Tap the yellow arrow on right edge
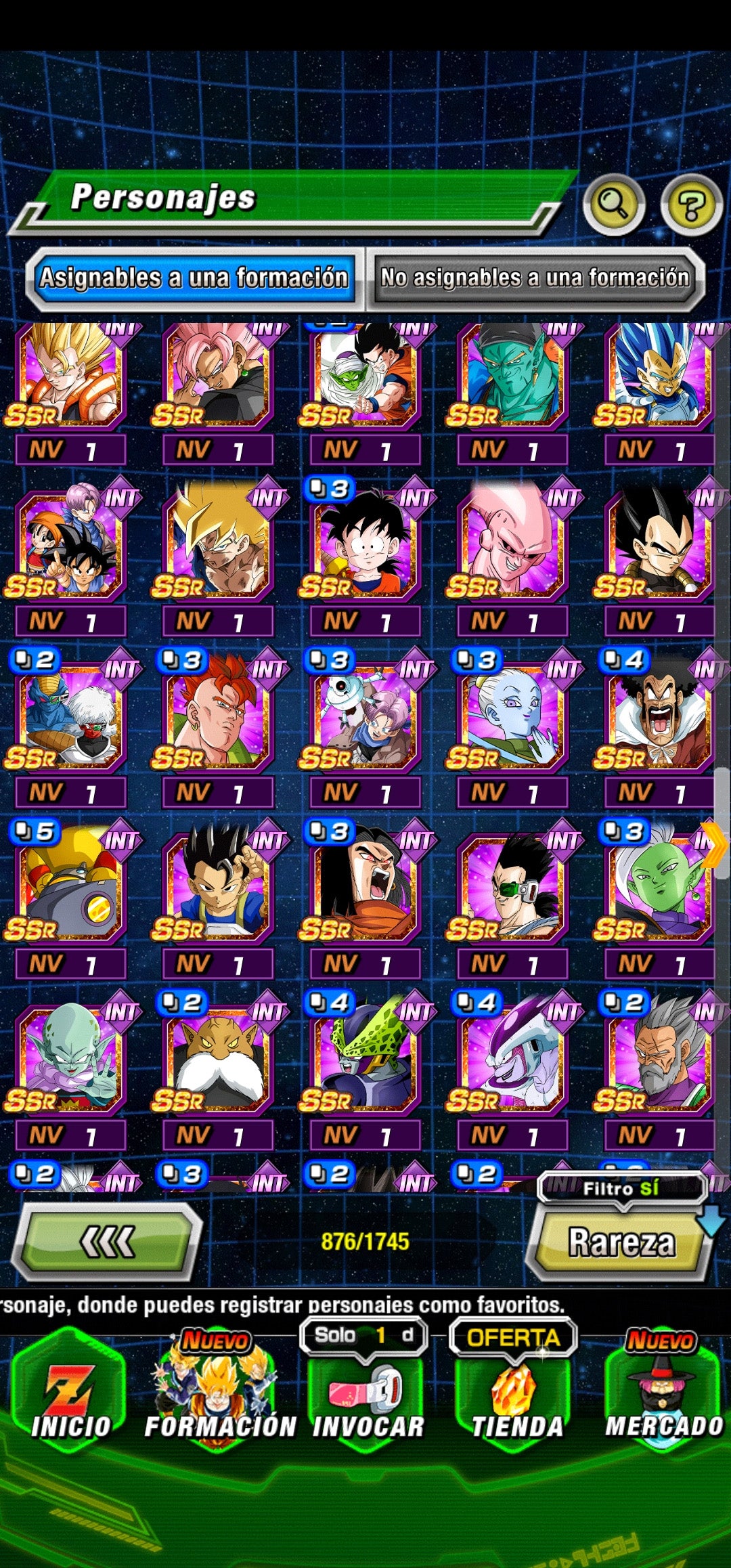This screenshot has width=731, height=1568. (715, 845)
